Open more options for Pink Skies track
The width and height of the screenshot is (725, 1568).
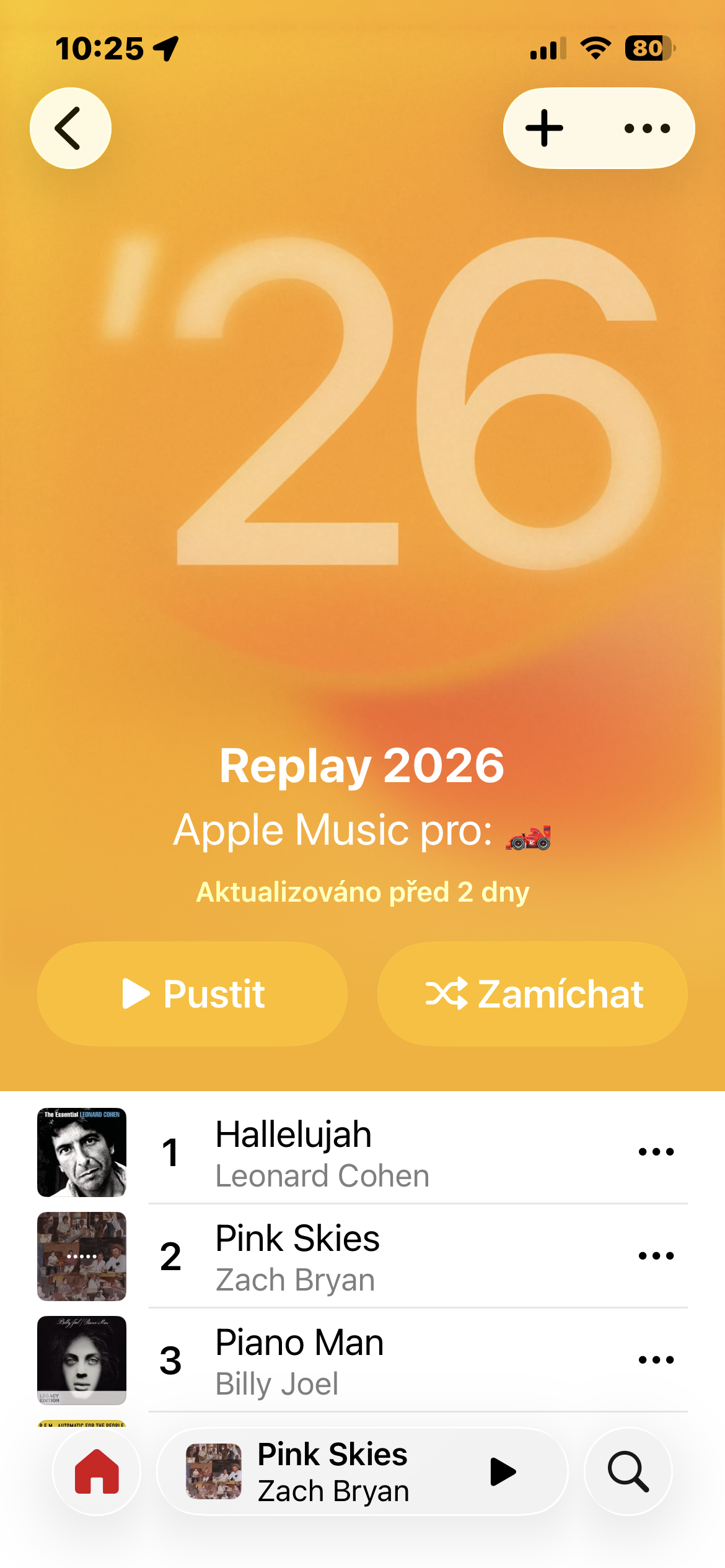coord(656,1257)
